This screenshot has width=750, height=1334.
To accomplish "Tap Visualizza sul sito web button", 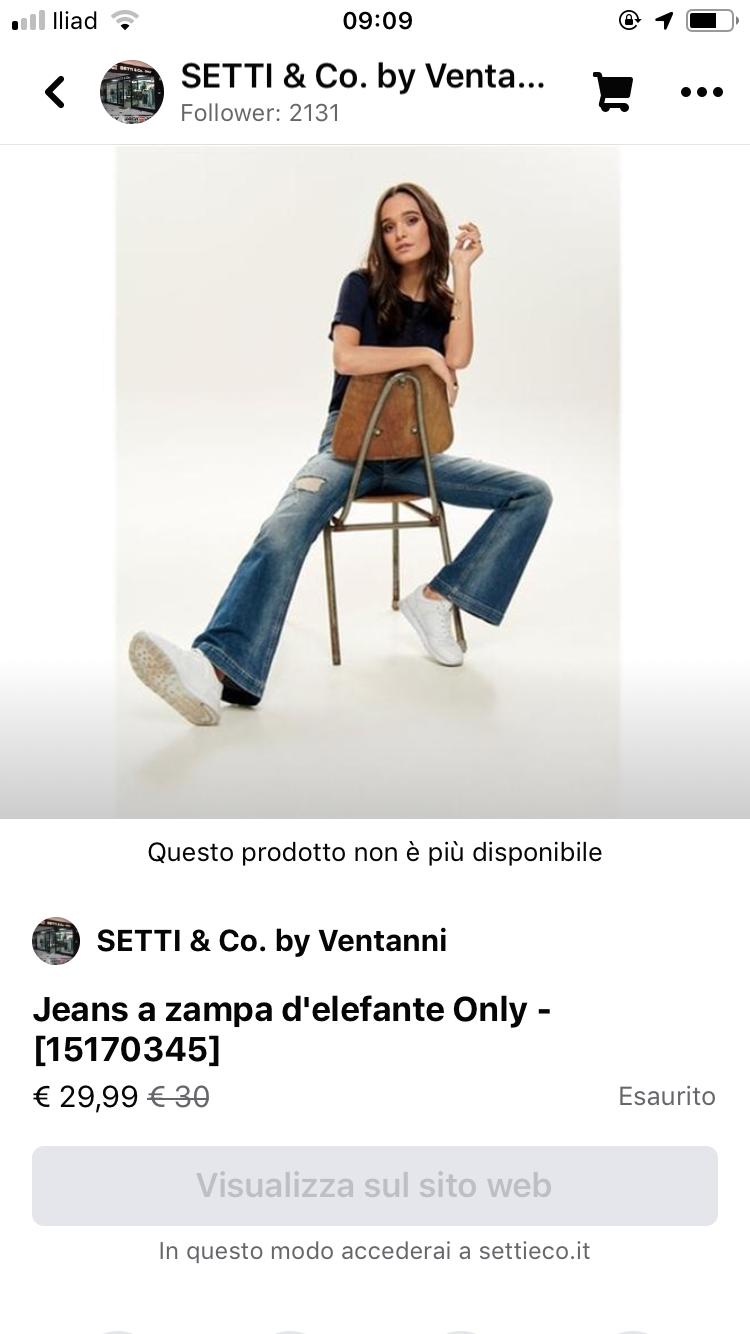I will click(374, 1186).
